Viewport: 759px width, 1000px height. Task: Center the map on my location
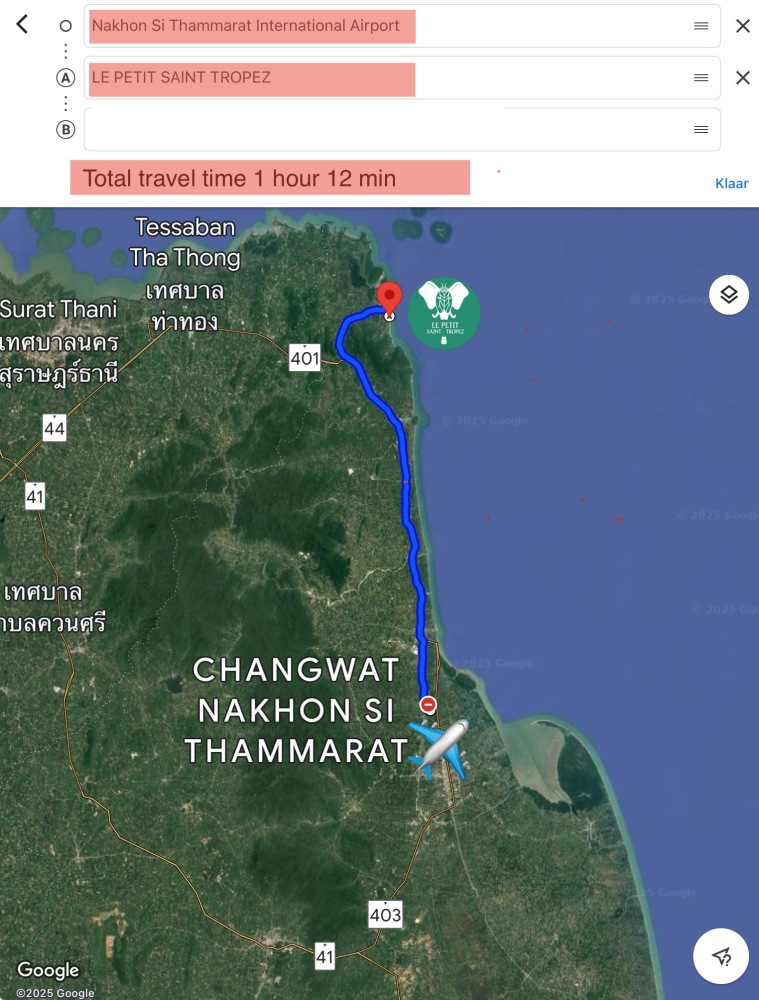point(721,956)
